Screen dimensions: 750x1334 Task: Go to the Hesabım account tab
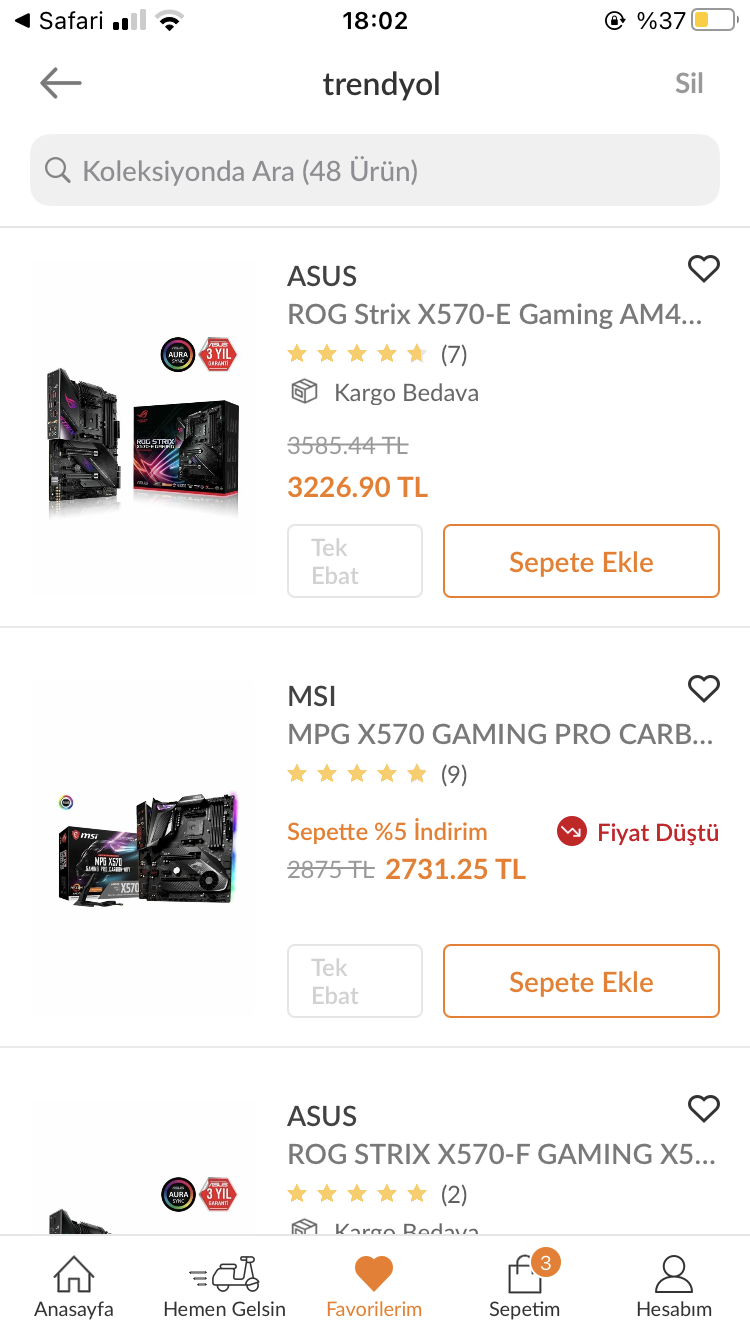pos(674,1287)
